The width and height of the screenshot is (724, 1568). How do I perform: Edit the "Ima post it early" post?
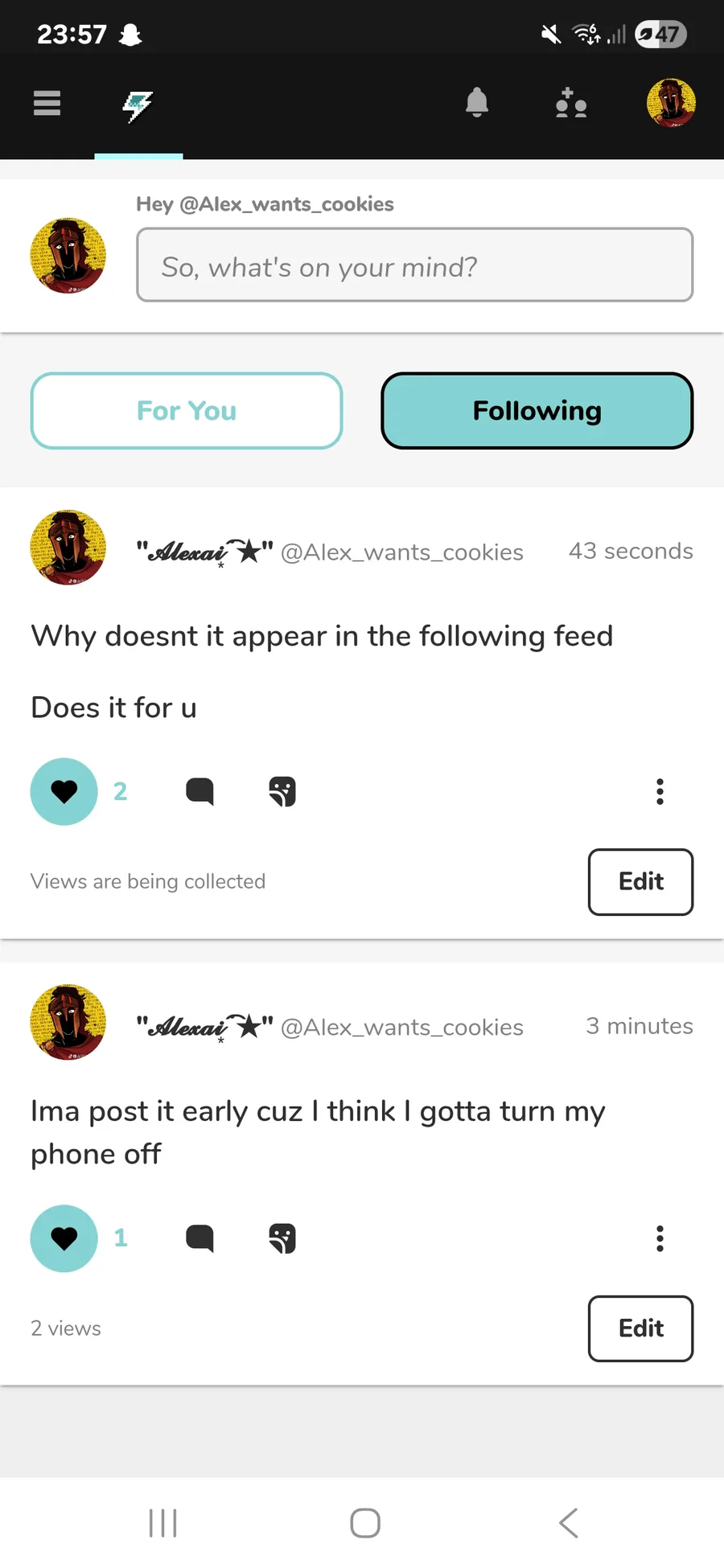[640, 1328]
